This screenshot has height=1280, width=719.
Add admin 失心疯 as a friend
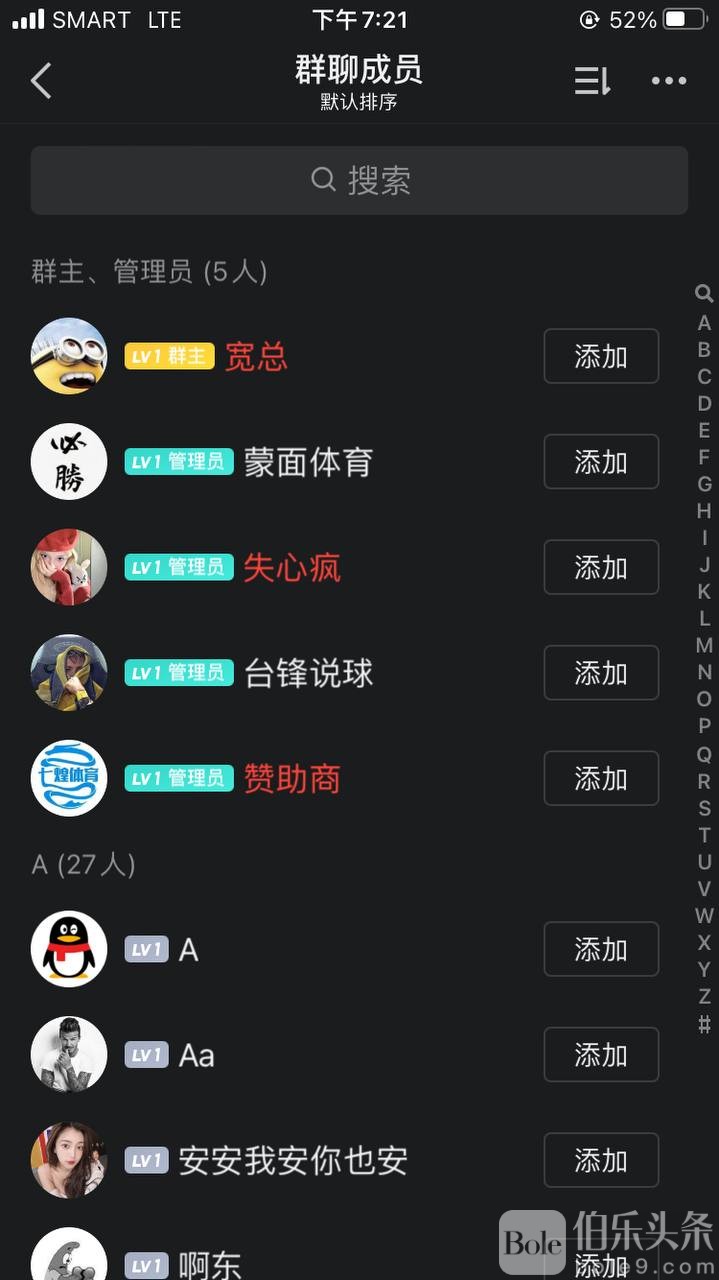601,567
